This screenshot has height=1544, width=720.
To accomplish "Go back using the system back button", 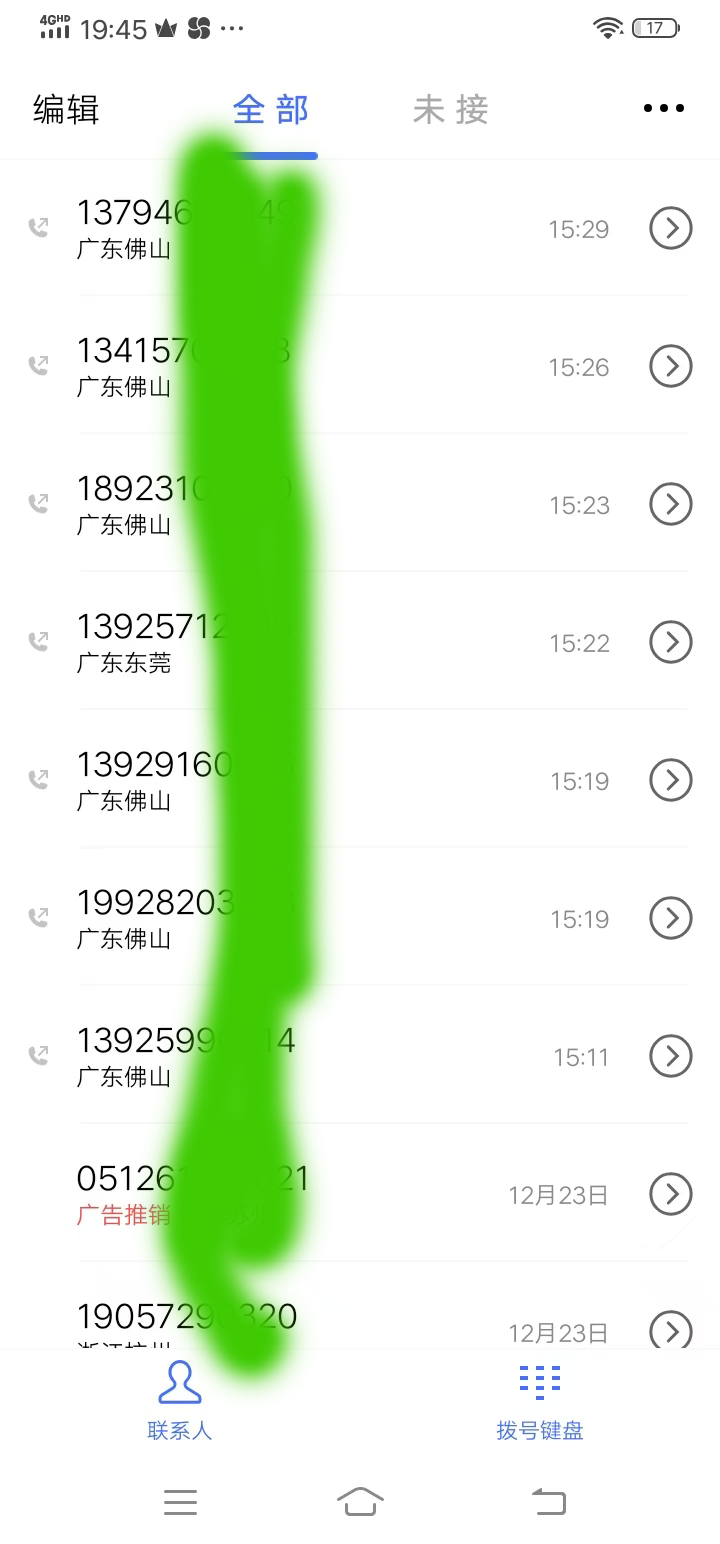I will click(548, 1501).
